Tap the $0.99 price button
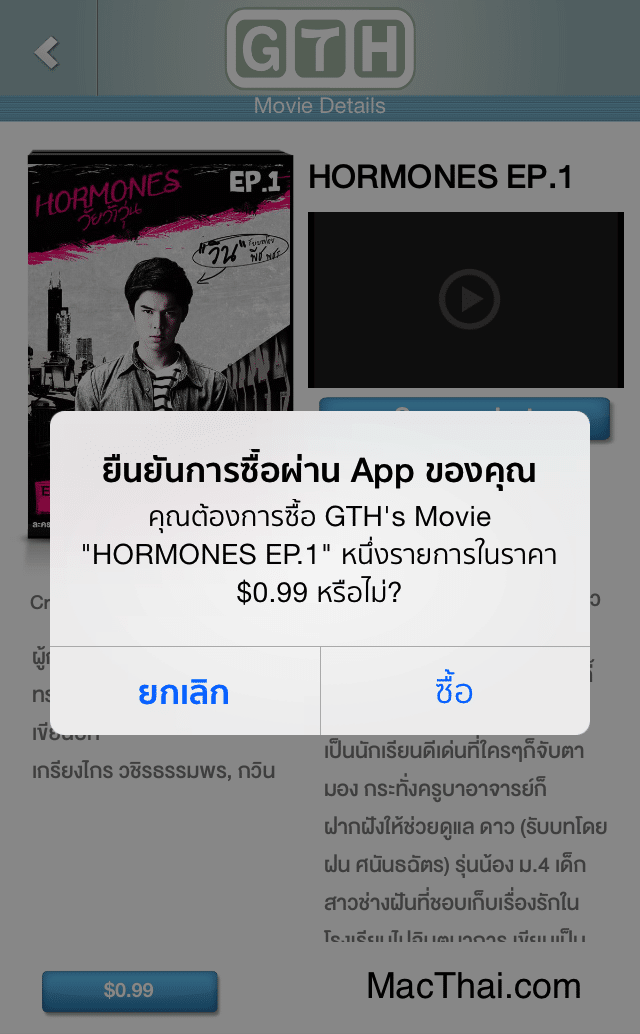 tap(130, 990)
